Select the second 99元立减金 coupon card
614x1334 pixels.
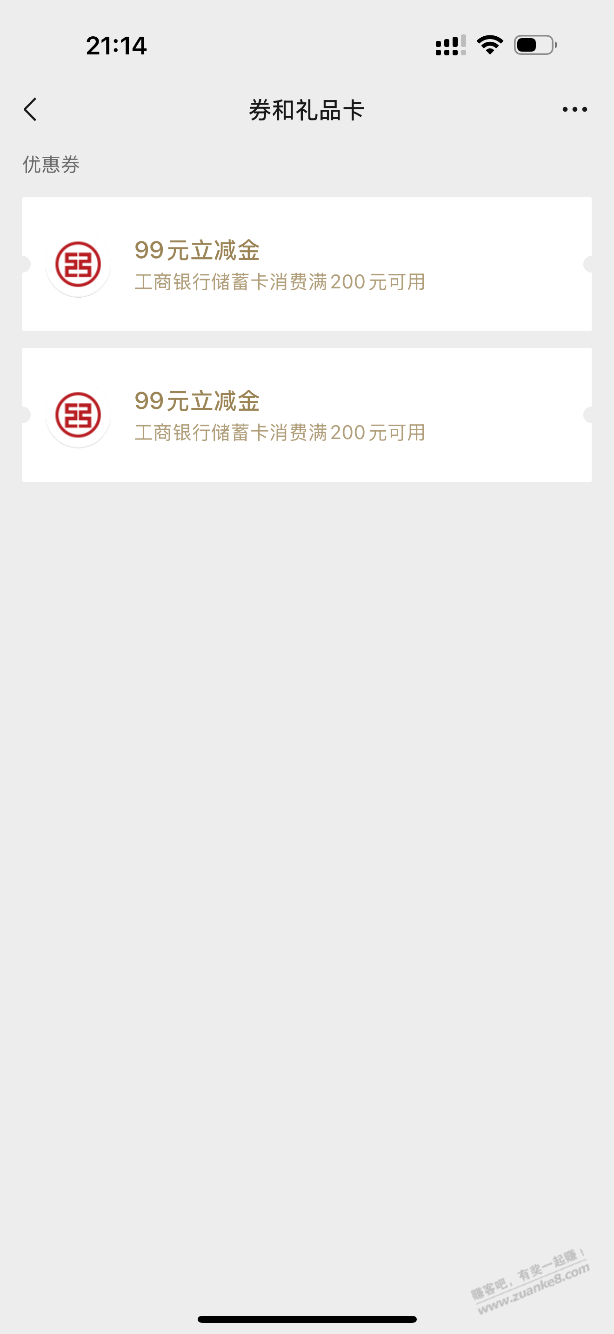point(306,415)
